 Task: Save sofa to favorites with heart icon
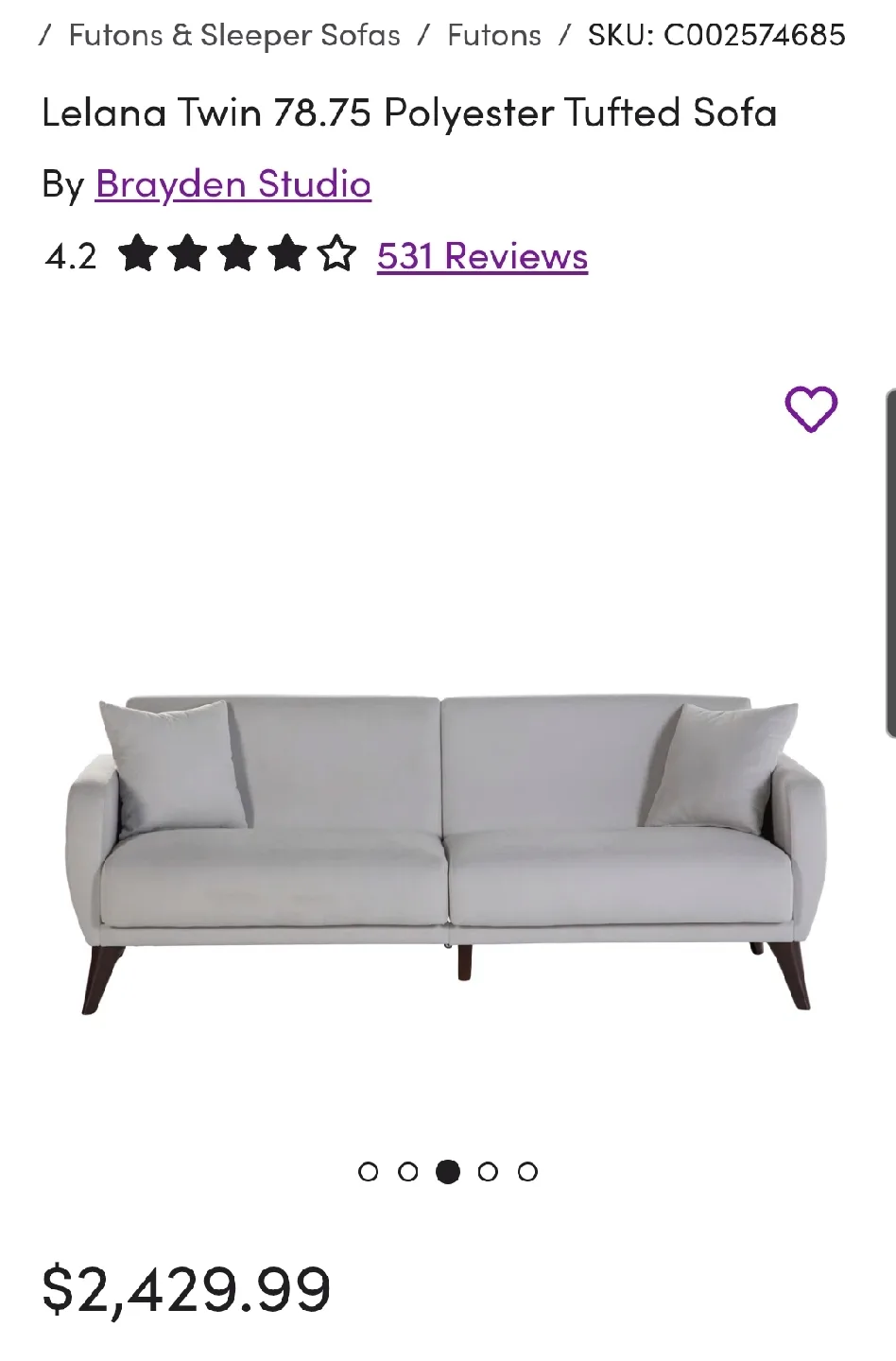pos(811,409)
